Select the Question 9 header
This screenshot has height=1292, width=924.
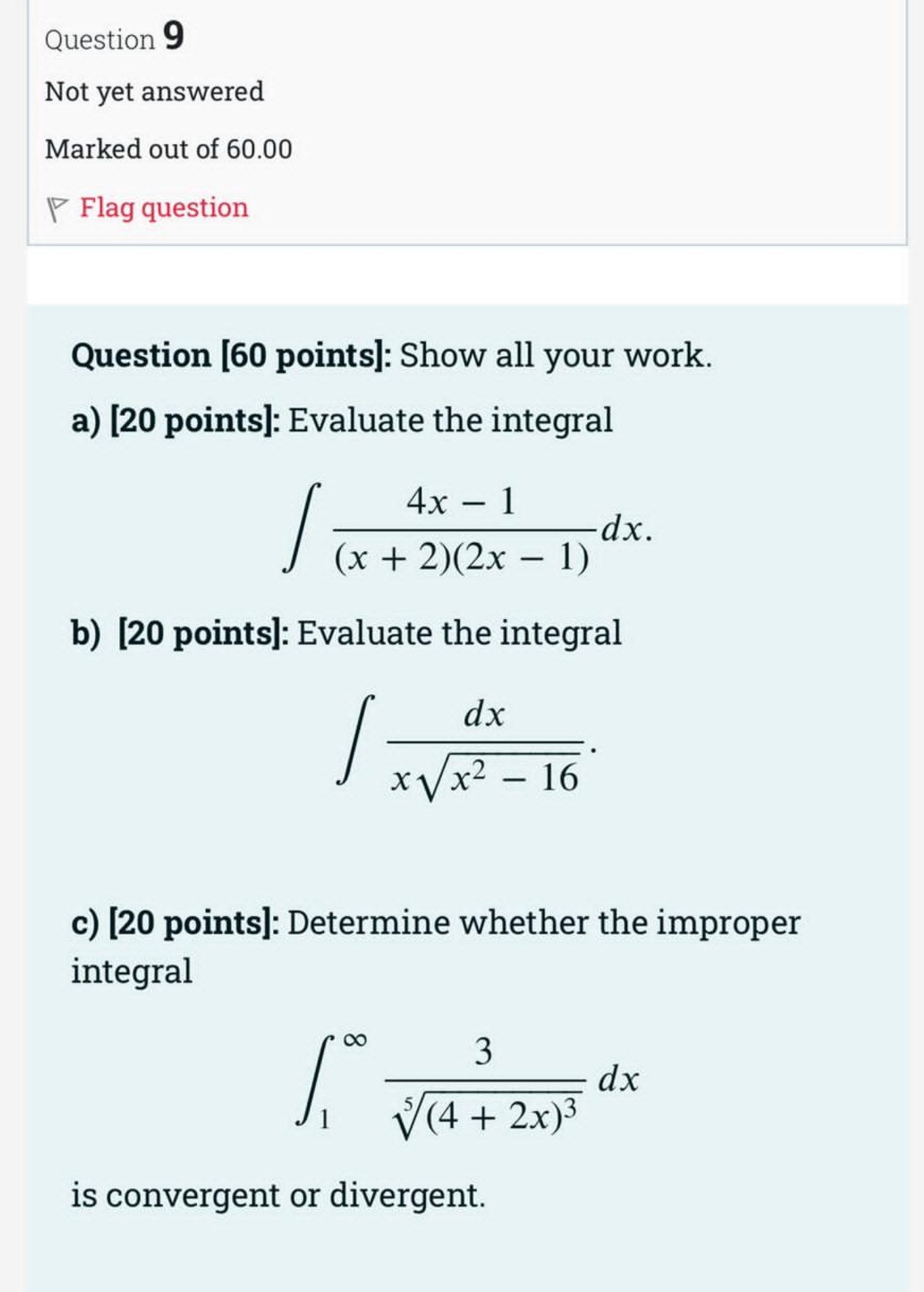coord(115,38)
